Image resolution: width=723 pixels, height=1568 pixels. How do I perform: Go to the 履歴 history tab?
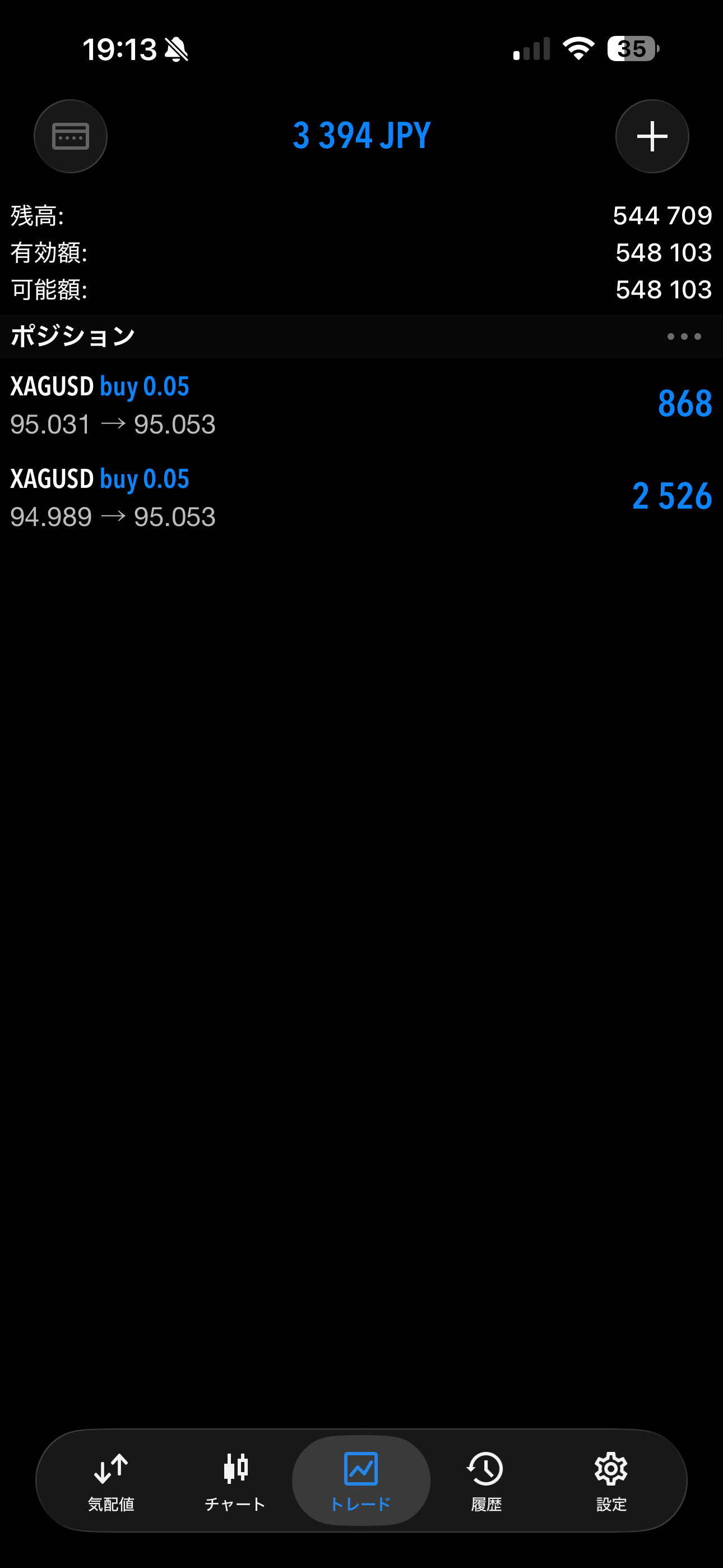click(486, 1482)
